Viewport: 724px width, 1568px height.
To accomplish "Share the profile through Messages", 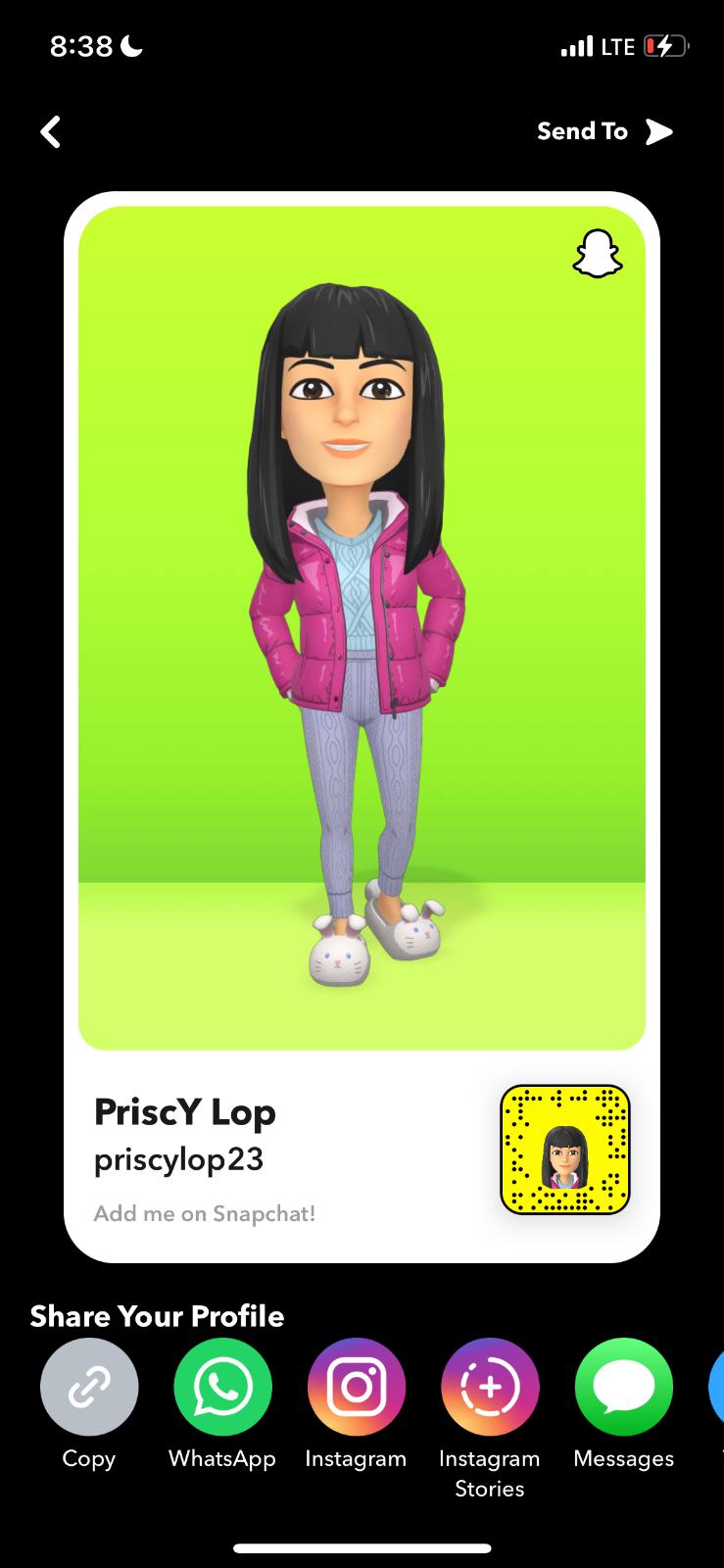I will click(x=623, y=1387).
